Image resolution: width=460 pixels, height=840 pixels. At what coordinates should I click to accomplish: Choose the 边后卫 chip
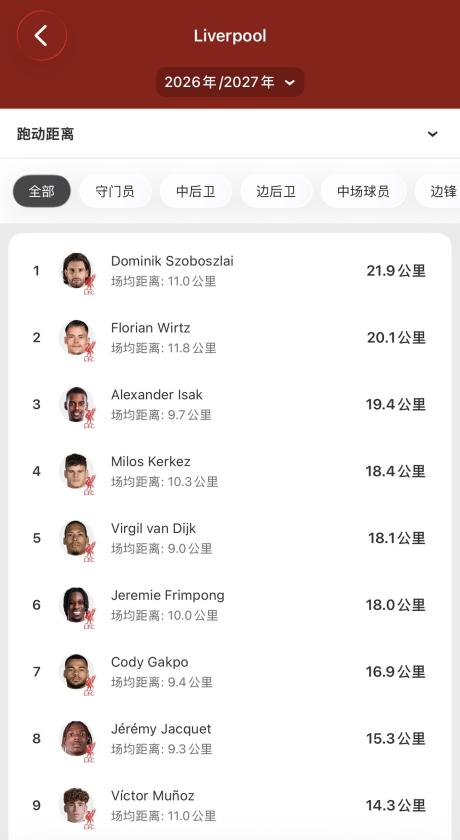276,191
